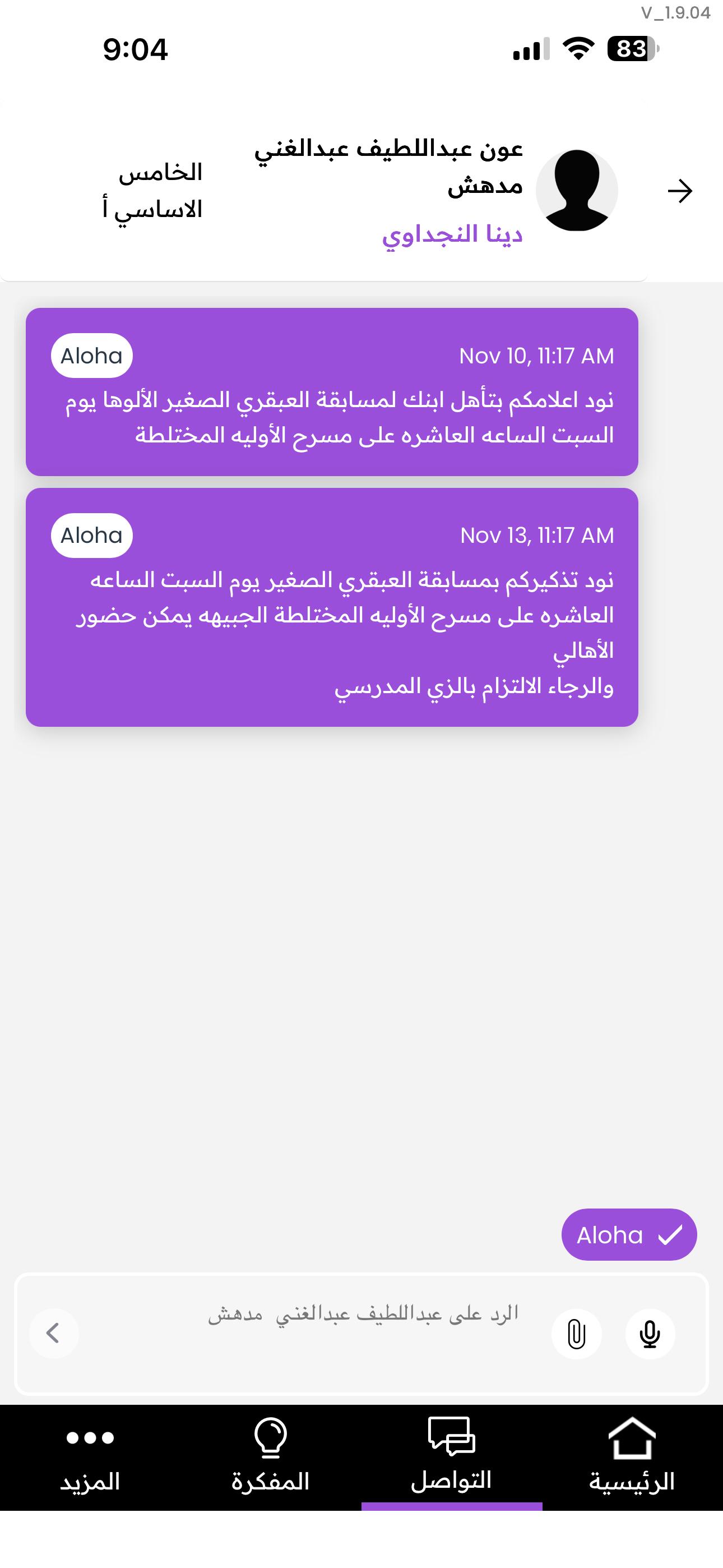Attach a file with the paperclip icon
Screen dimensions: 723x1568
point(576,1334)
